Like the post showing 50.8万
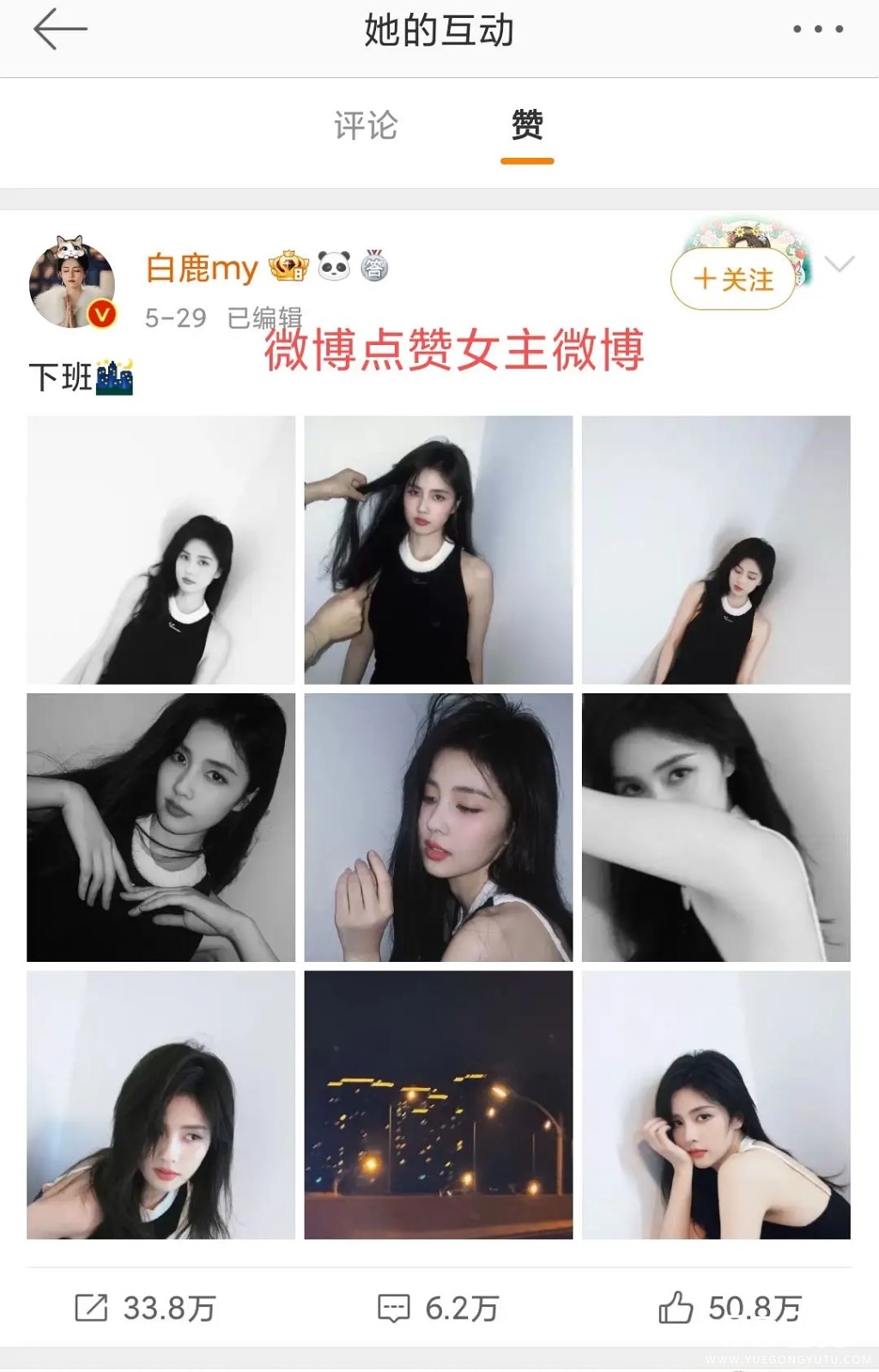 730,1308
